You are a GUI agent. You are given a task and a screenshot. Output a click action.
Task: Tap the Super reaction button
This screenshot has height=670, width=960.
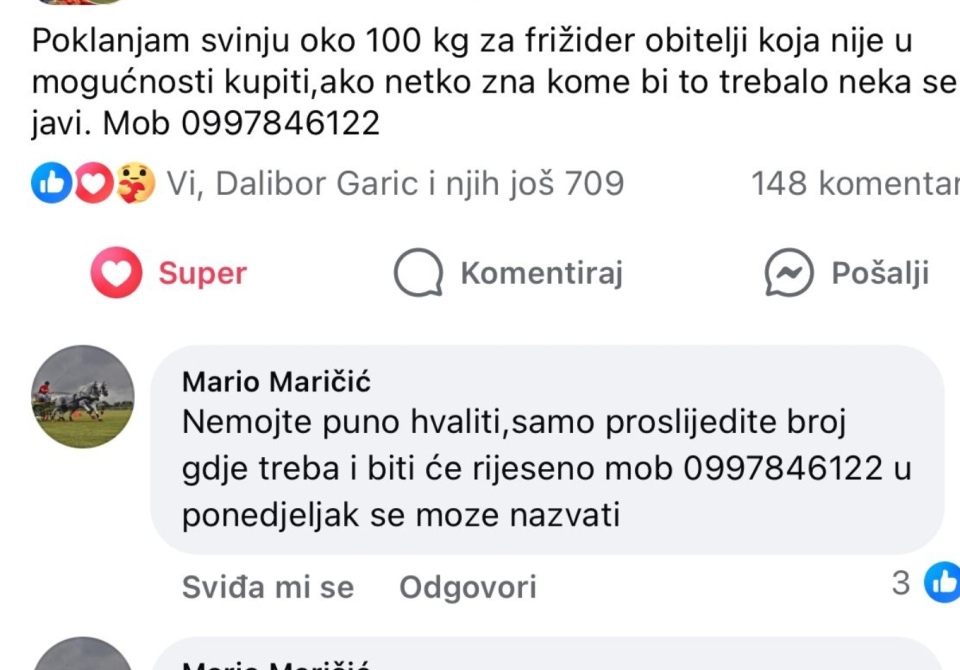(x=169, y=273)
